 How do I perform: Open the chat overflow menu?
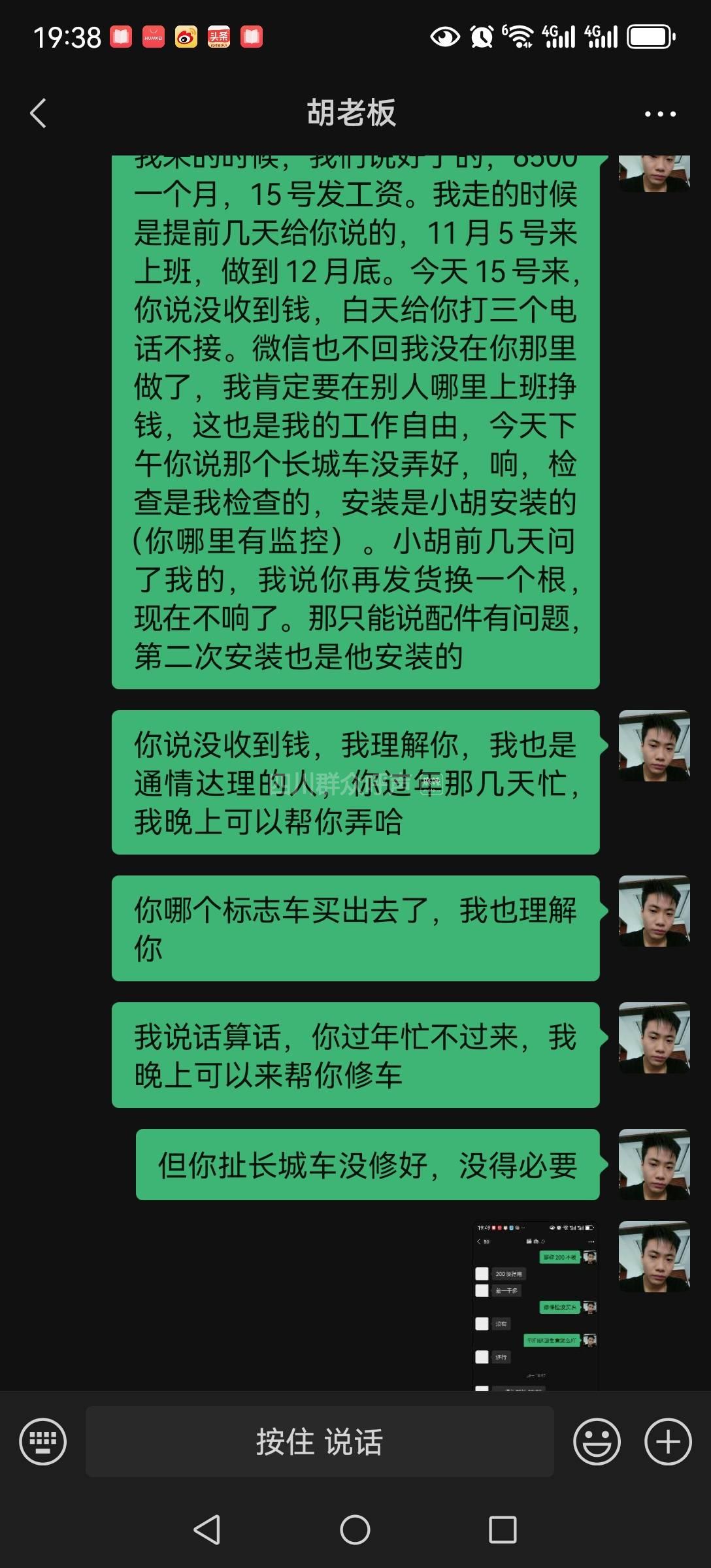[x=660, y=114]
